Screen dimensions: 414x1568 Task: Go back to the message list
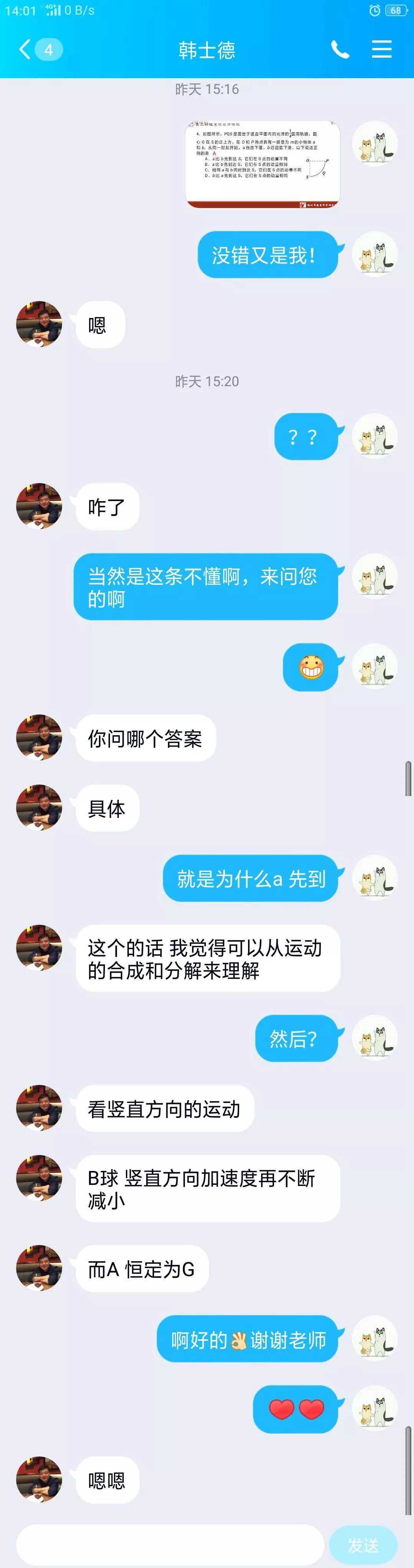[26, 49]
